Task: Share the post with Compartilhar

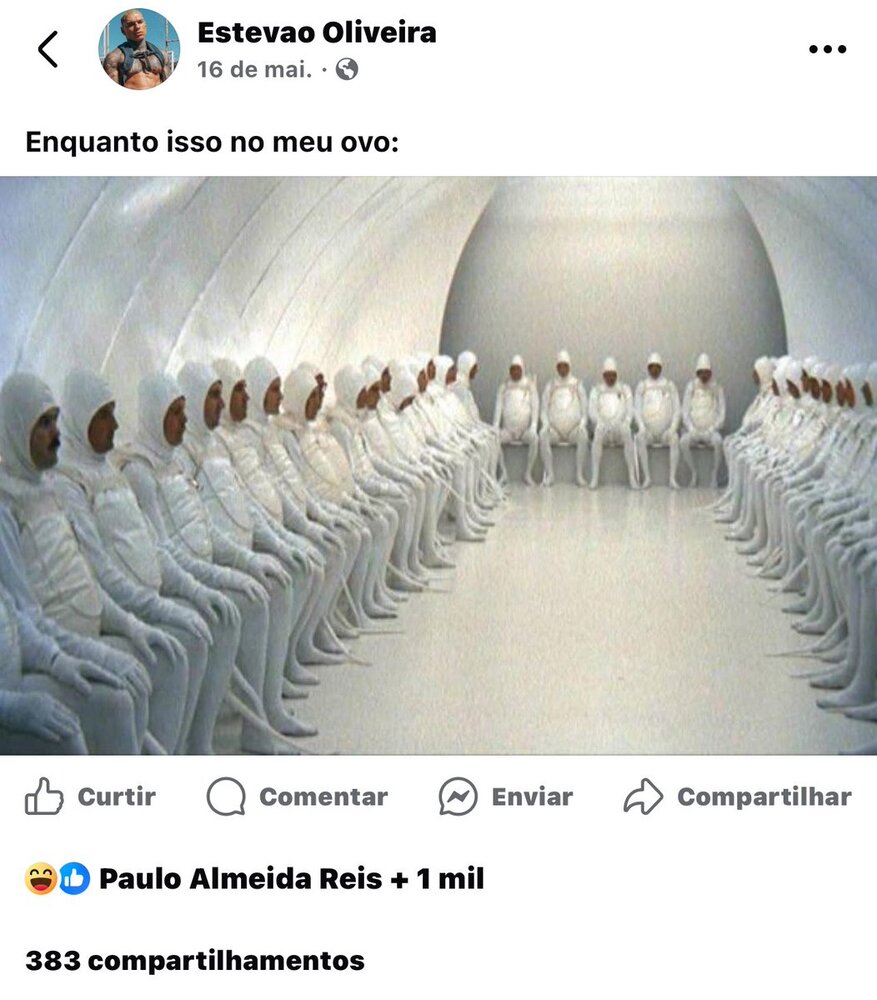Action: (737, 797)
